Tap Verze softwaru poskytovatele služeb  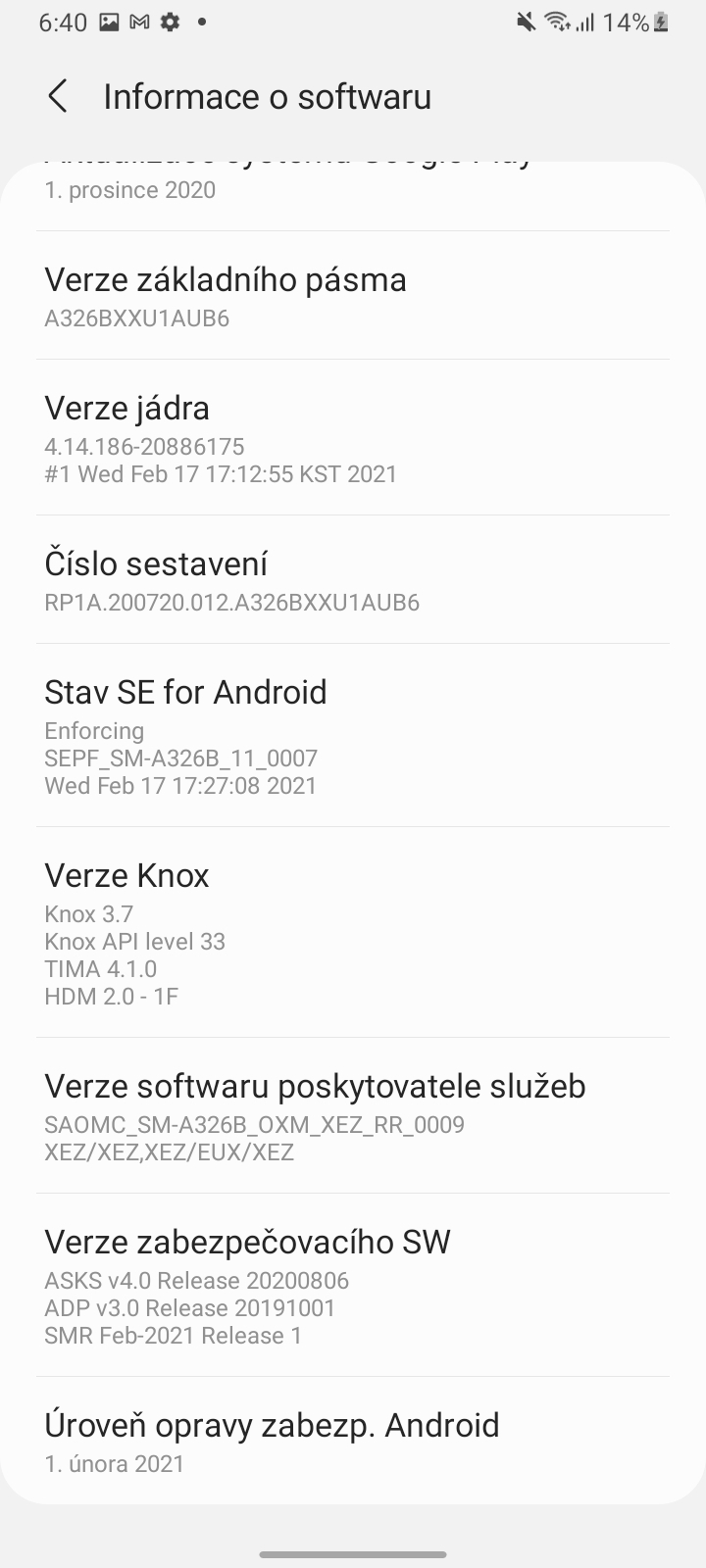pos(353,1117)
